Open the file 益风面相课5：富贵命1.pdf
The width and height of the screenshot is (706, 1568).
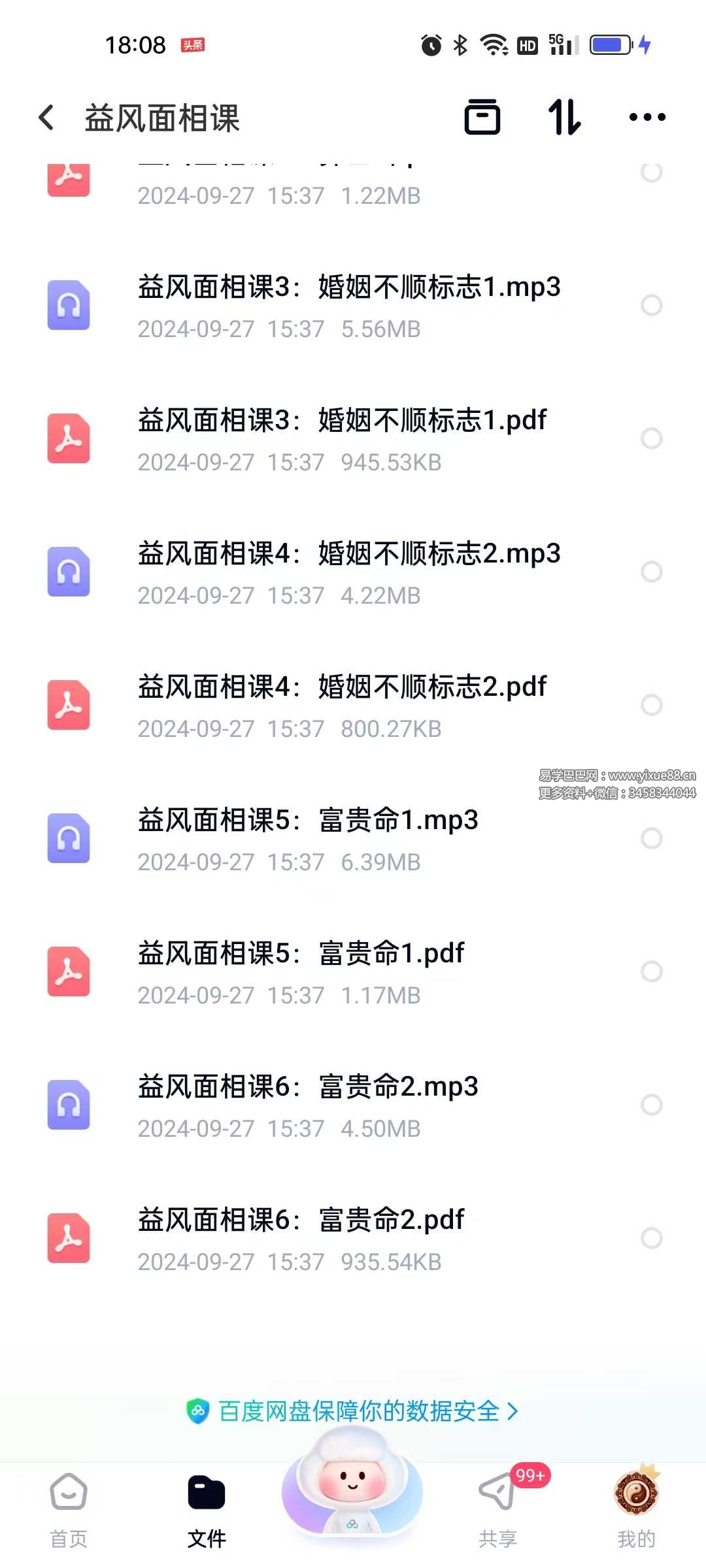click(301, 954)
